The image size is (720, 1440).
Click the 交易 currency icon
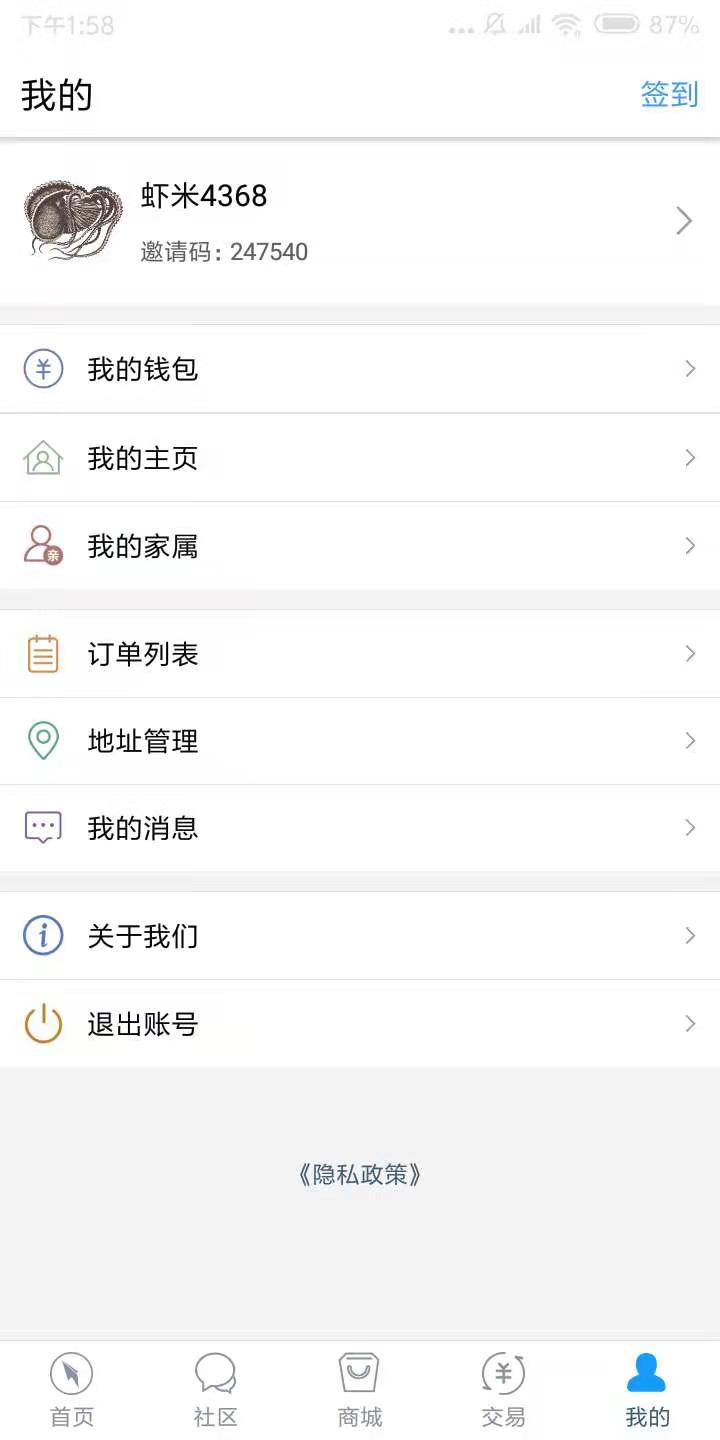pos(502,1374)
